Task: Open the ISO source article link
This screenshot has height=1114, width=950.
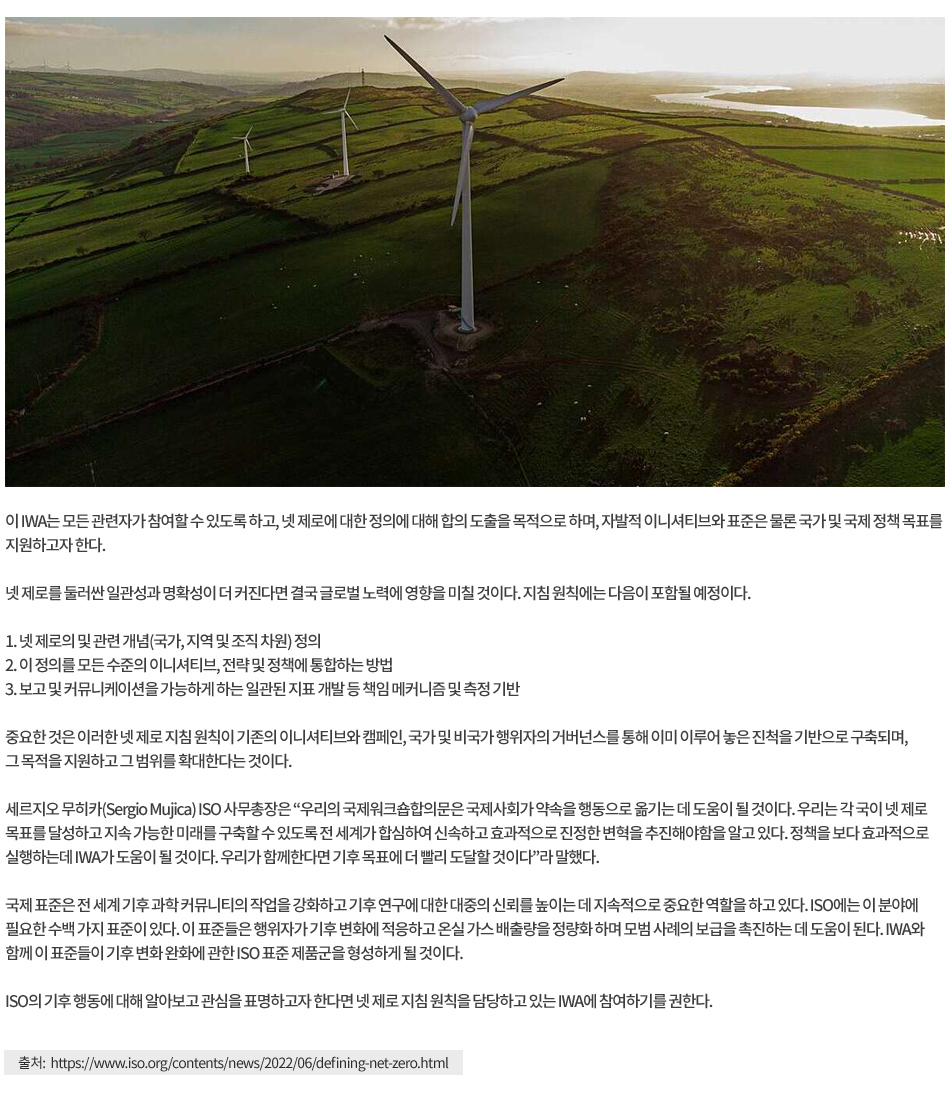Action: (249, 1062)
